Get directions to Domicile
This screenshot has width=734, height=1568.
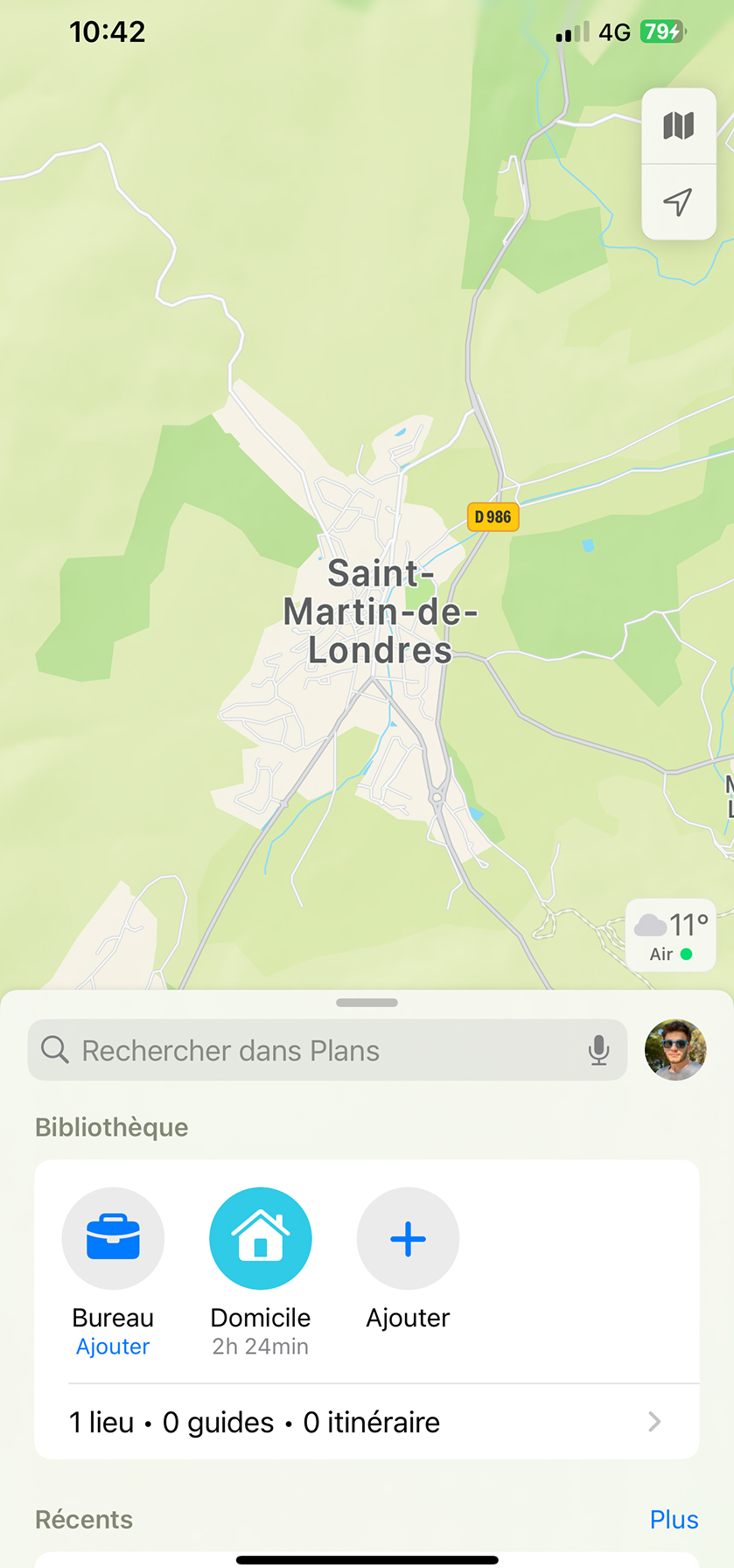click(261, 1239)
